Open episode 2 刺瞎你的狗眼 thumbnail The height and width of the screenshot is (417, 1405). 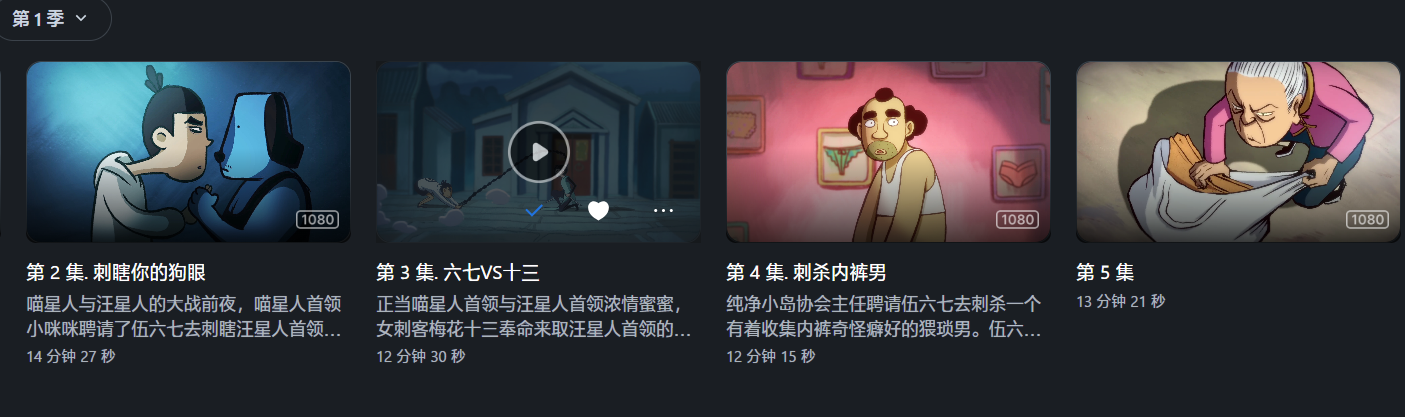point(188,152)
